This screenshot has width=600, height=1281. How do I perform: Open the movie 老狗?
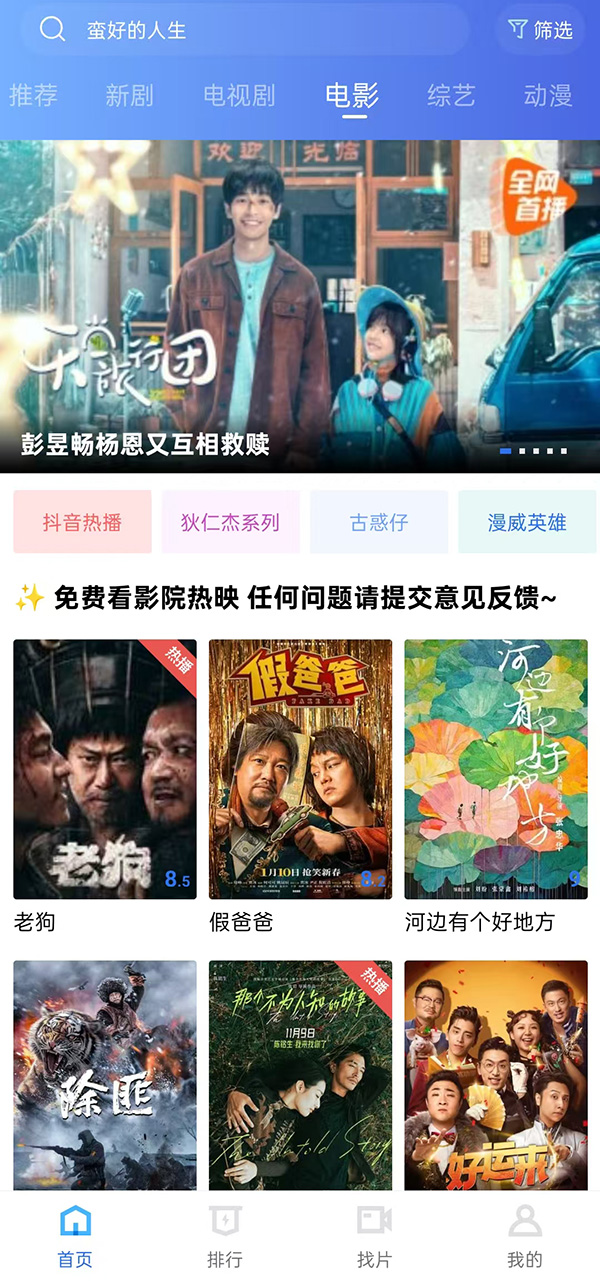pyautogui.click(x=105, y=770)
